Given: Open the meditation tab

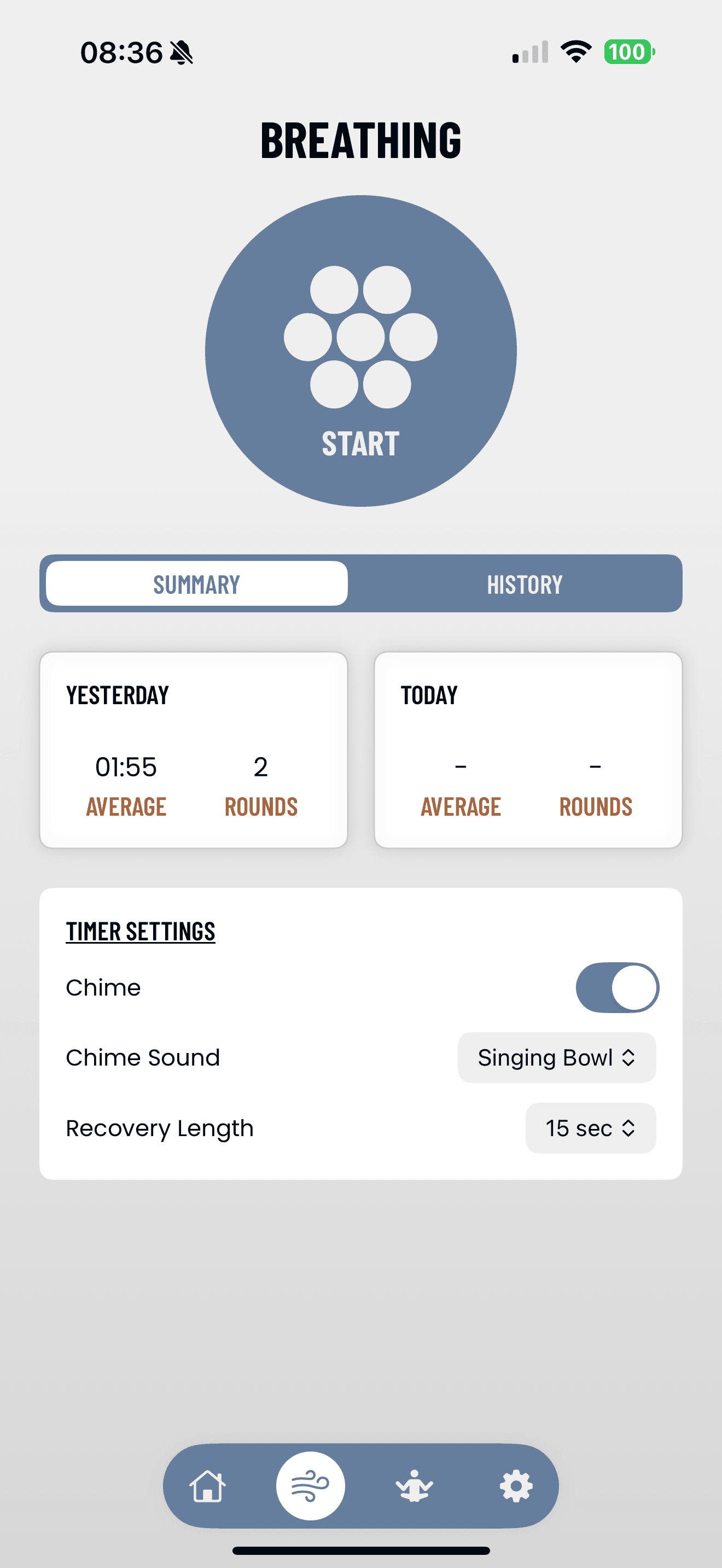Looking at the screenshot, I should pyautogui.click(x=414, y=1486).
